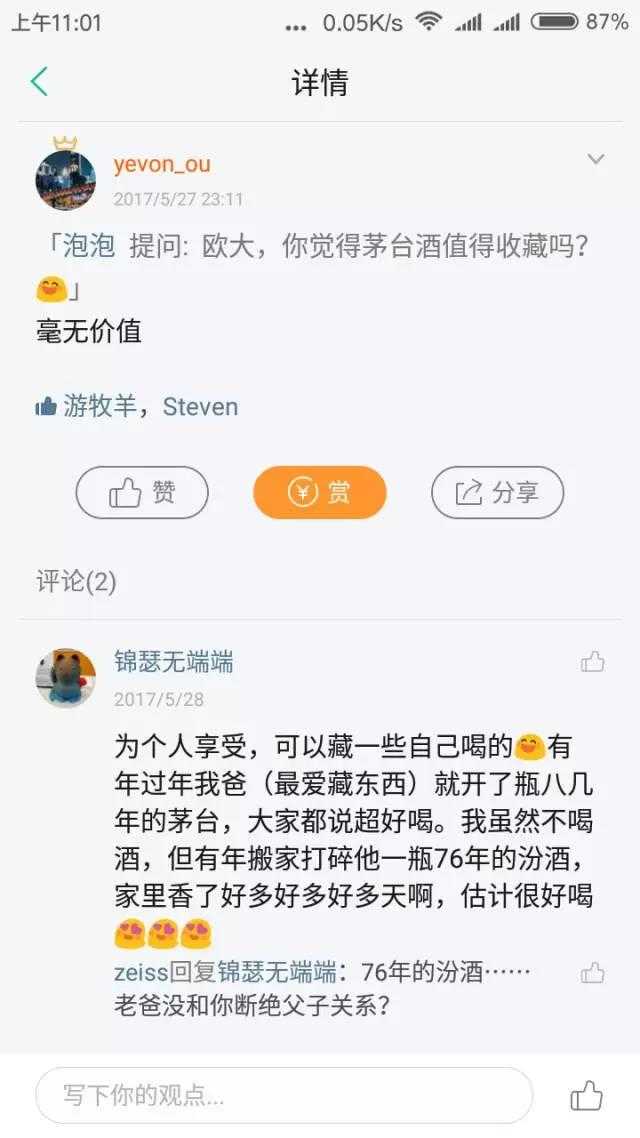Tap the 写下你的观点 comment field
The image size is (640, 1138).
pos(284,1095)
